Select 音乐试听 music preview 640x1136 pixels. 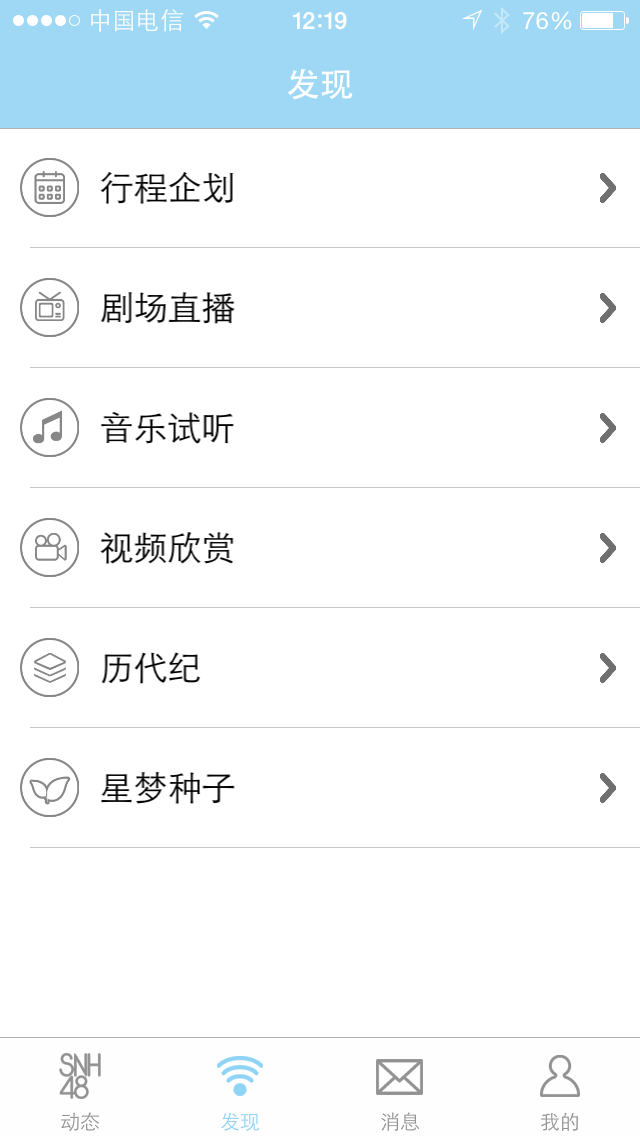tap(320, 428)
